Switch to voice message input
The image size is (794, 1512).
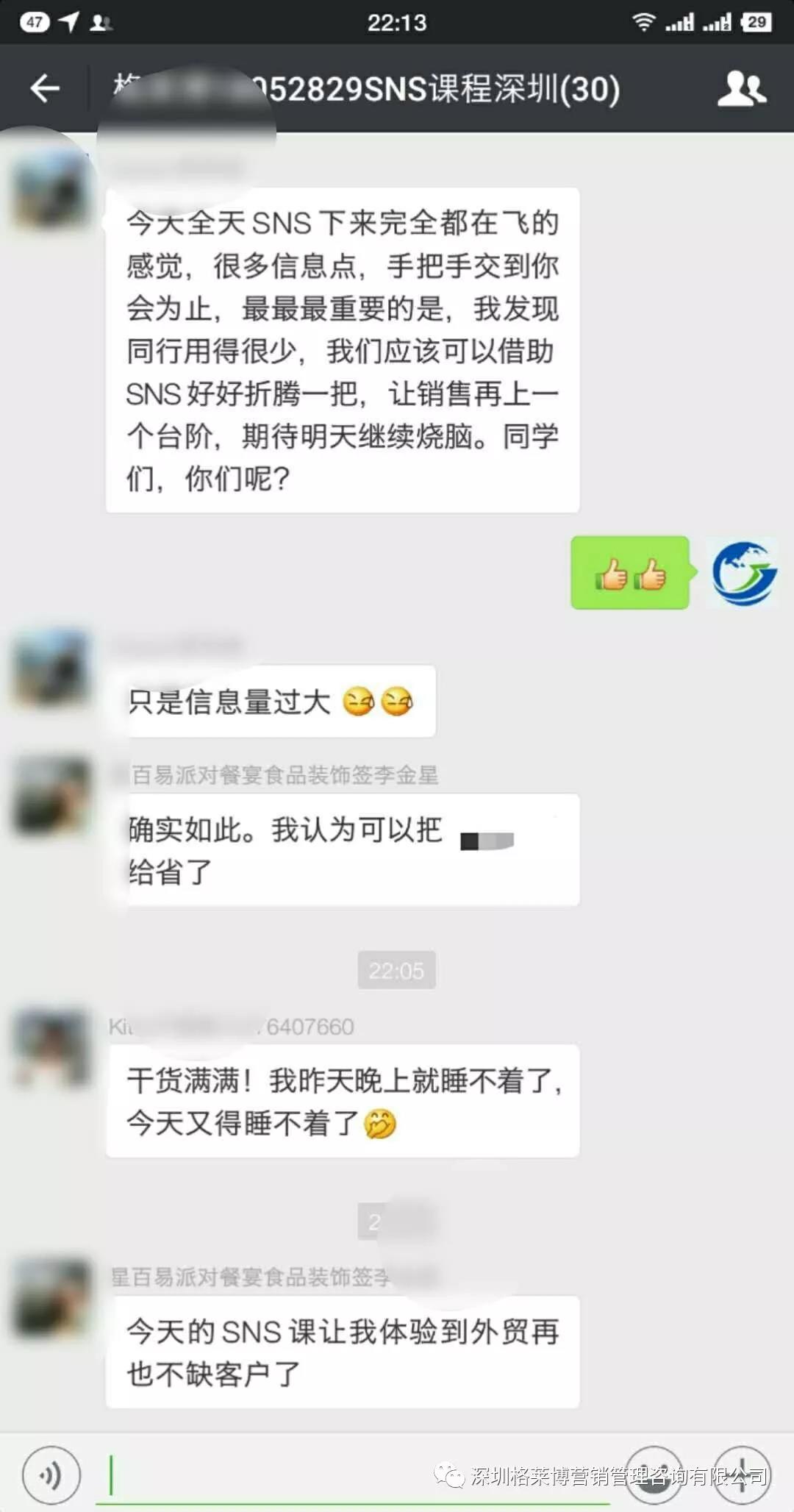[x=51, y=1474]
